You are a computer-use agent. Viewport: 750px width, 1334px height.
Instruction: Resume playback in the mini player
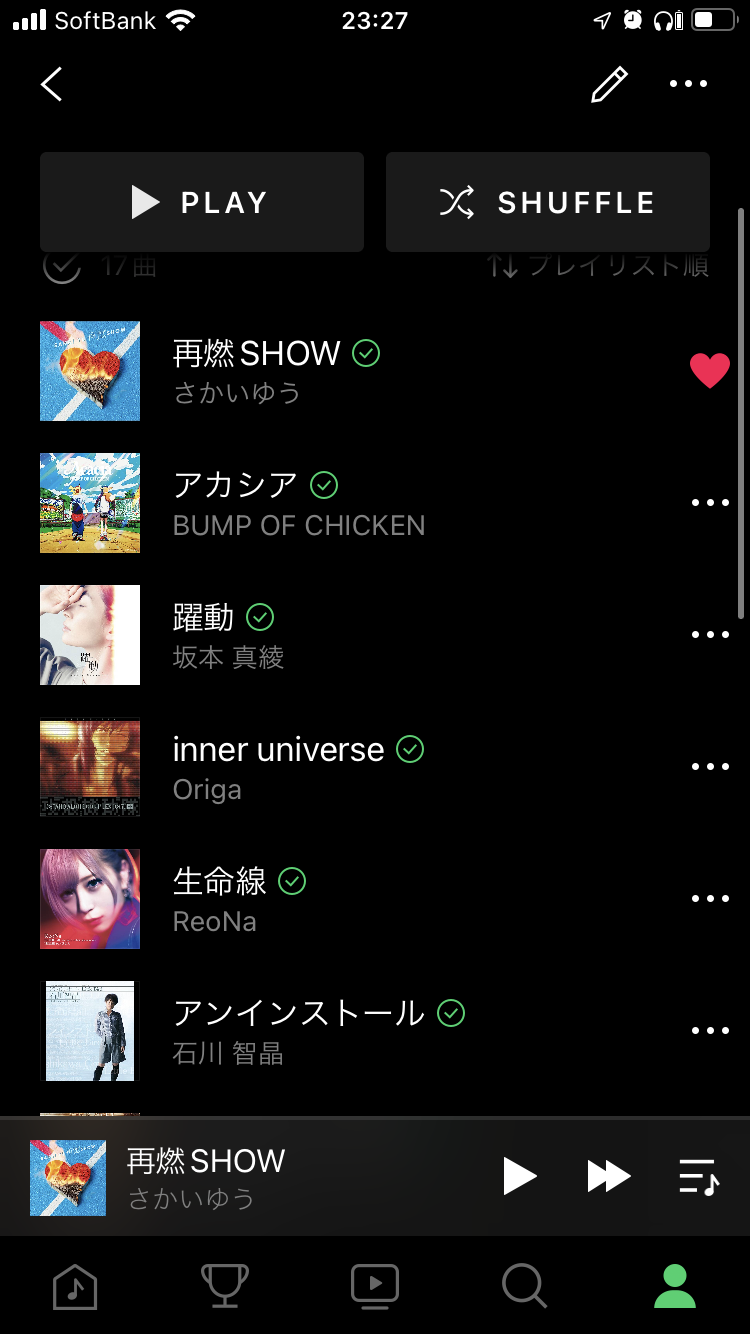tap(519, 1176)
